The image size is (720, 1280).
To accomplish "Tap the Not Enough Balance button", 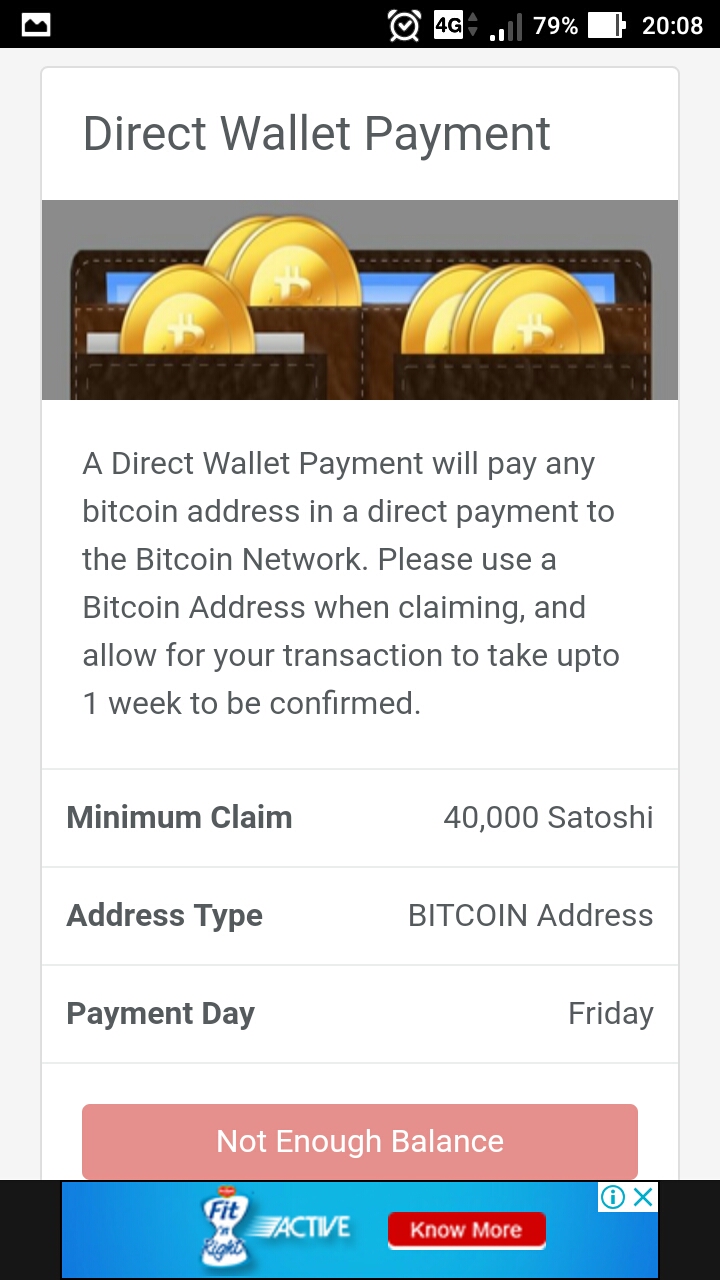I will coord(360,1141).
